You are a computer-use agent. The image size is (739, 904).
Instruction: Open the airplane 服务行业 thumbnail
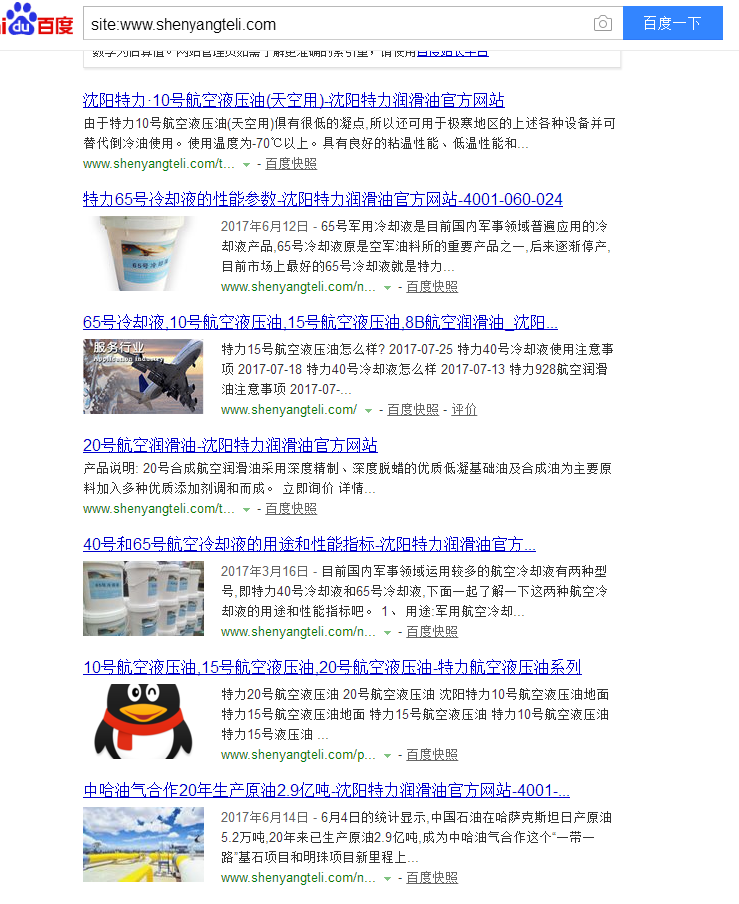coord(143,377)
